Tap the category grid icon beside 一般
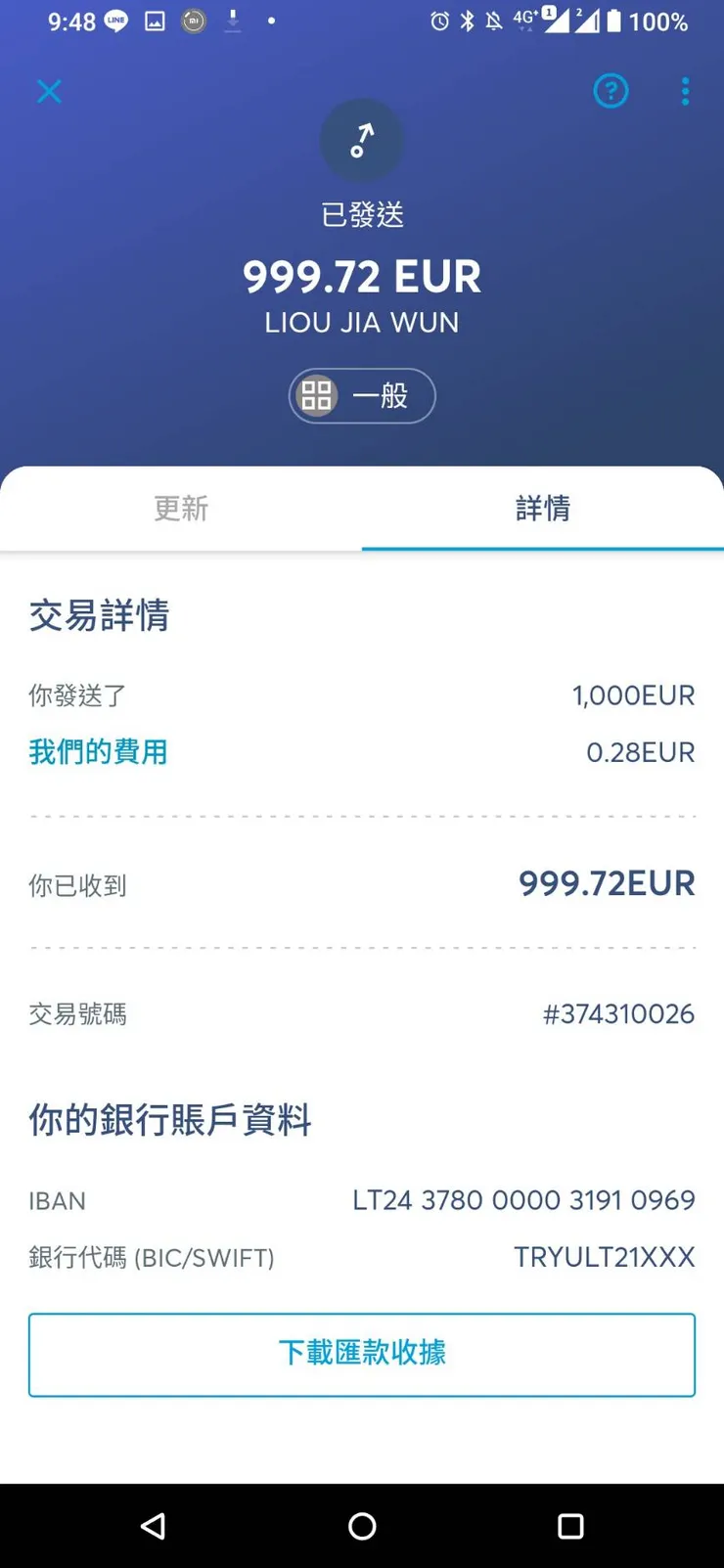Screen dimensions: 724x1568 point(315,395)
